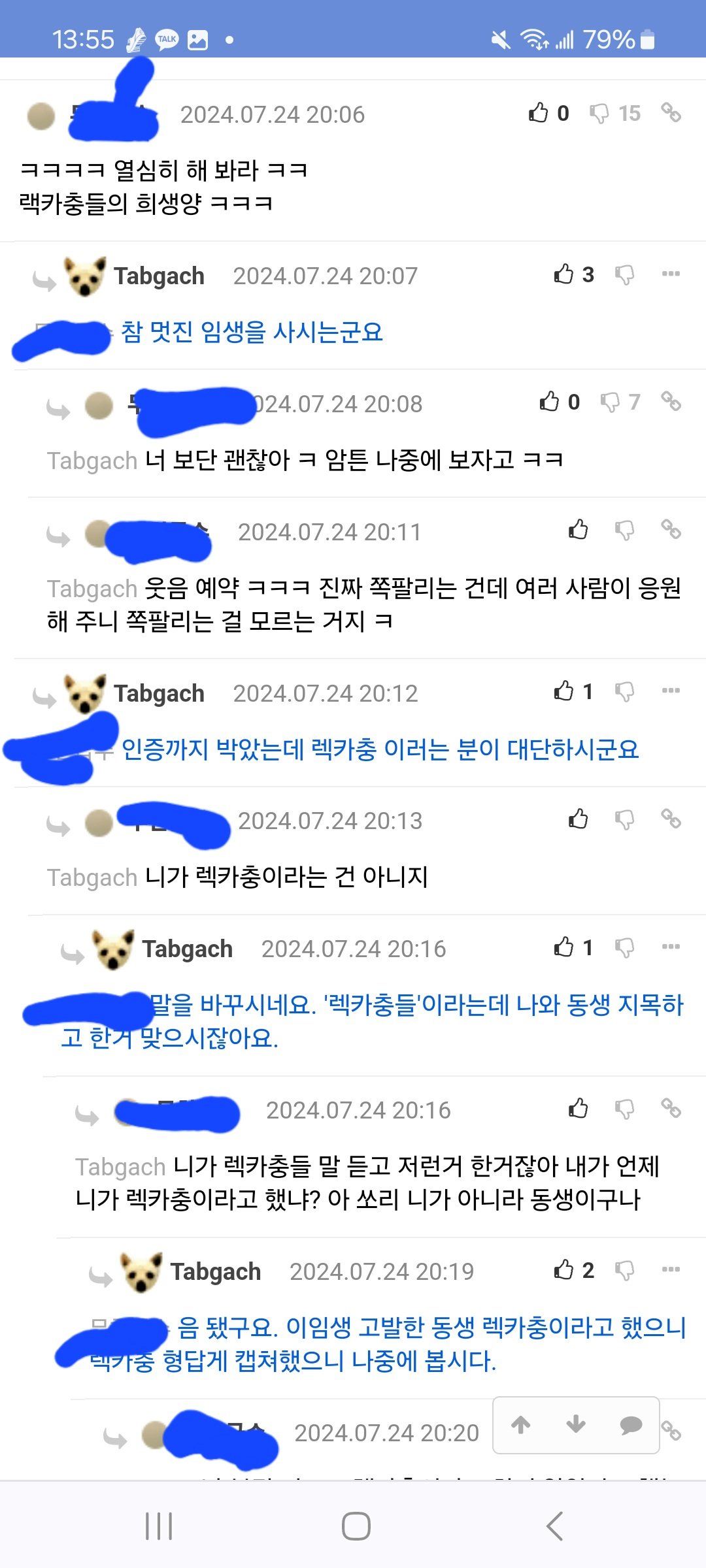The height and width of the screenshot is (1568, 706).
Task: Open more options on Tabgach's 20:19 comment
Action: (671, 1270)
